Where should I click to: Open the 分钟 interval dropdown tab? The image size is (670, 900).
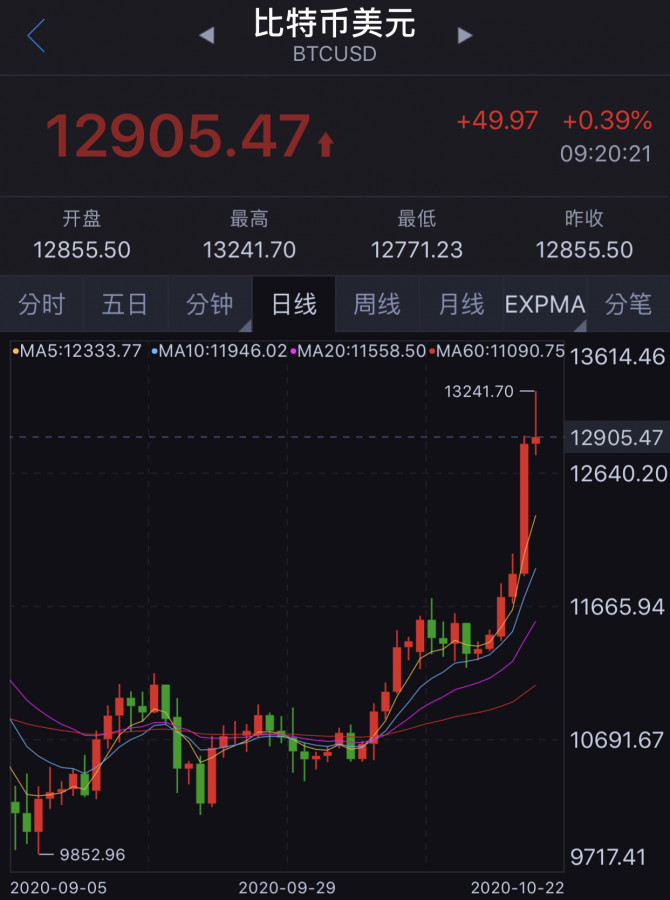click(x=209, y=304)
